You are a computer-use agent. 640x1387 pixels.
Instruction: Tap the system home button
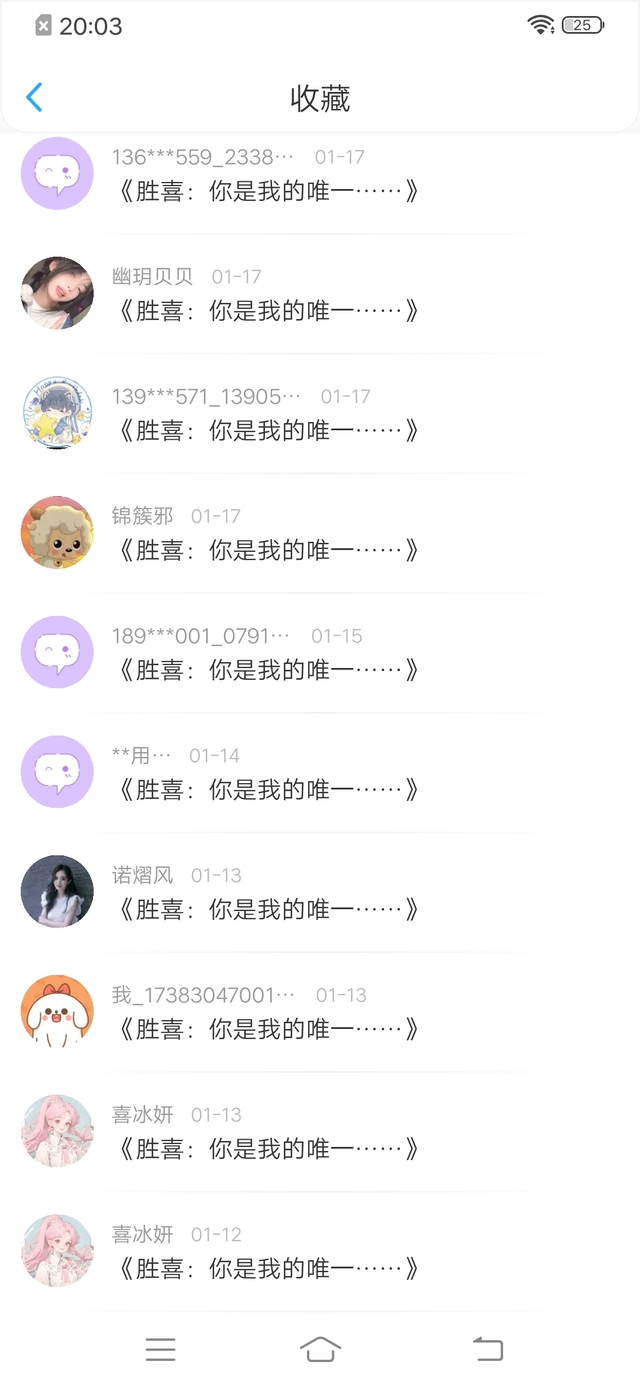320,1349
